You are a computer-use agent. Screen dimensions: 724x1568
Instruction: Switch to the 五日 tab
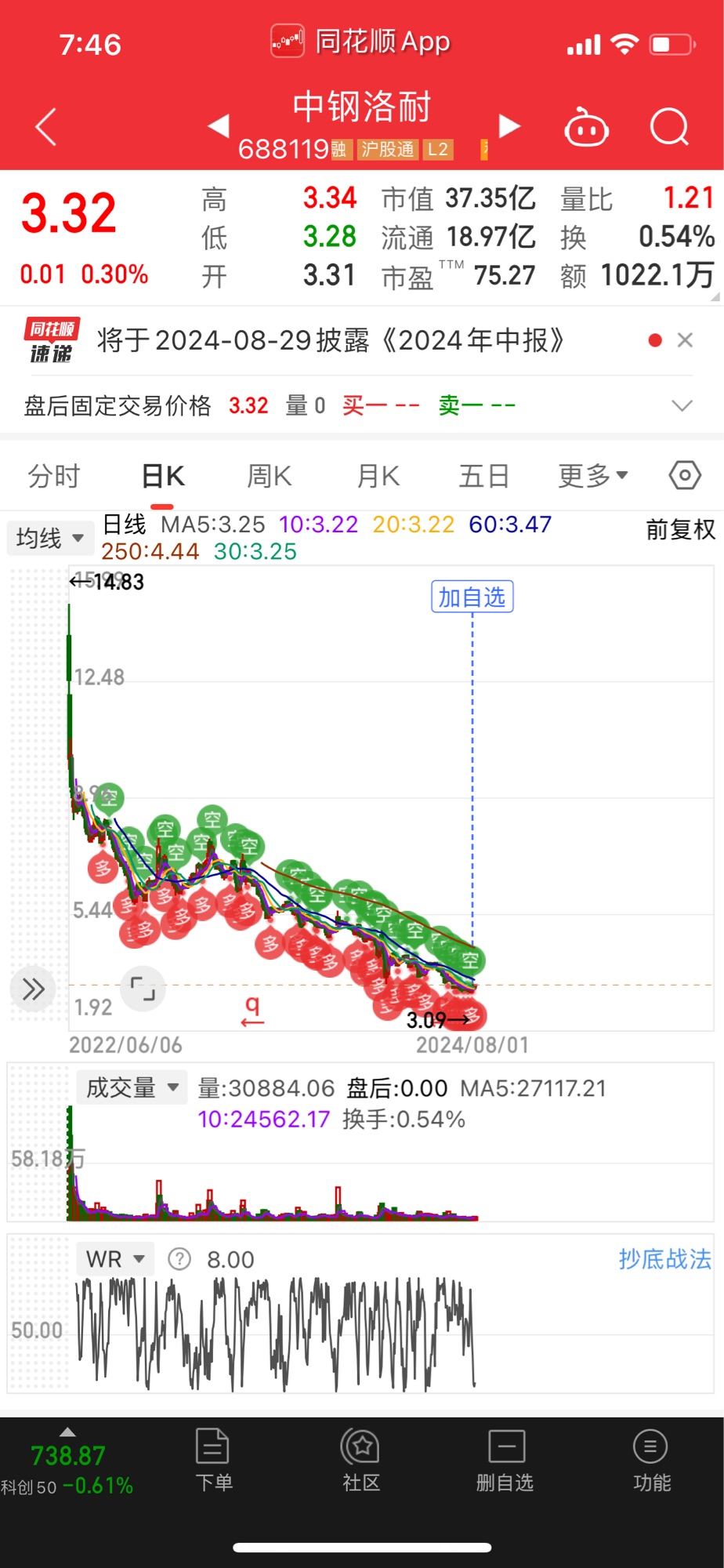point(483,476)
